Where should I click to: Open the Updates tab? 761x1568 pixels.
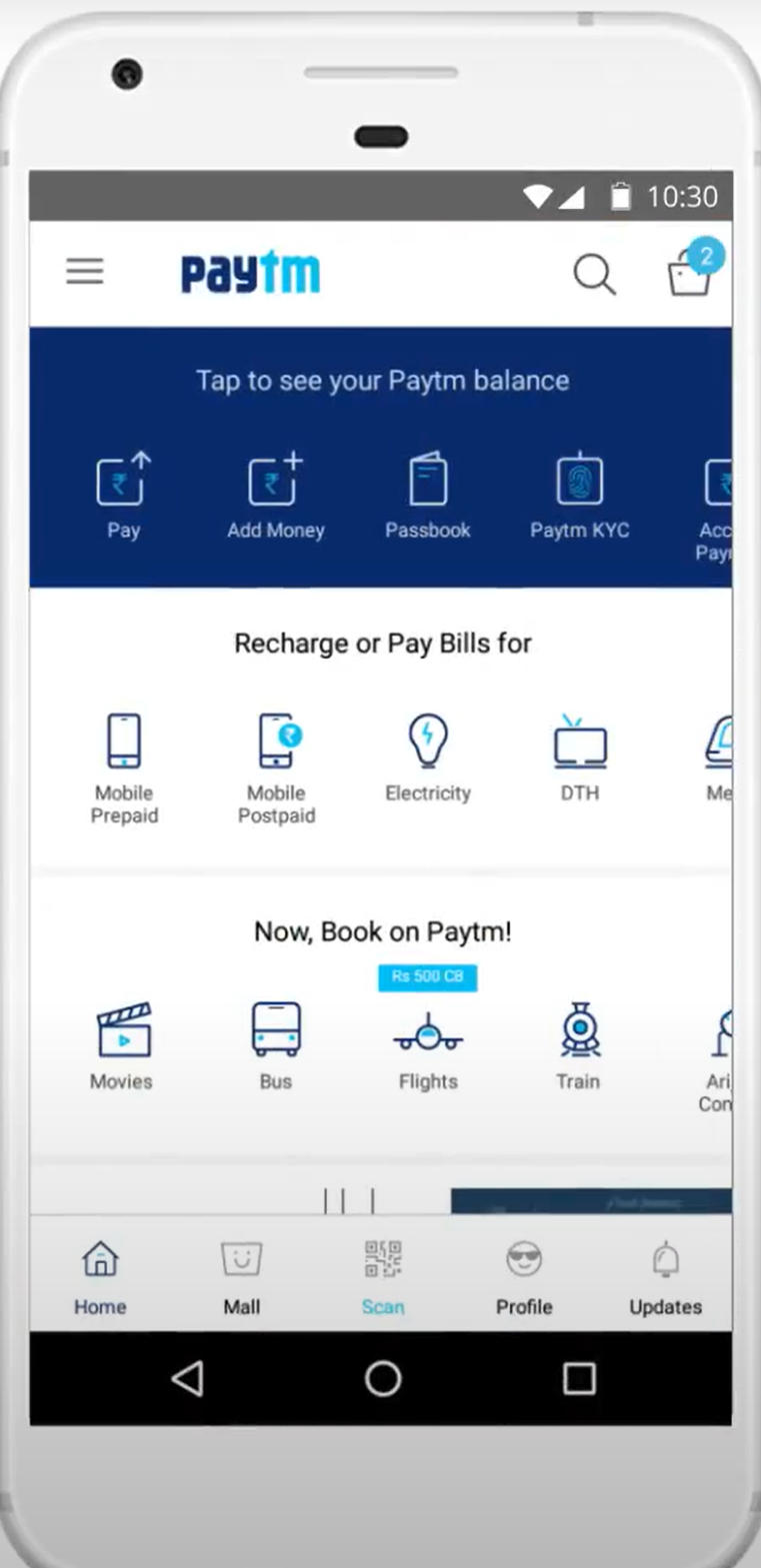(665, 1277)
